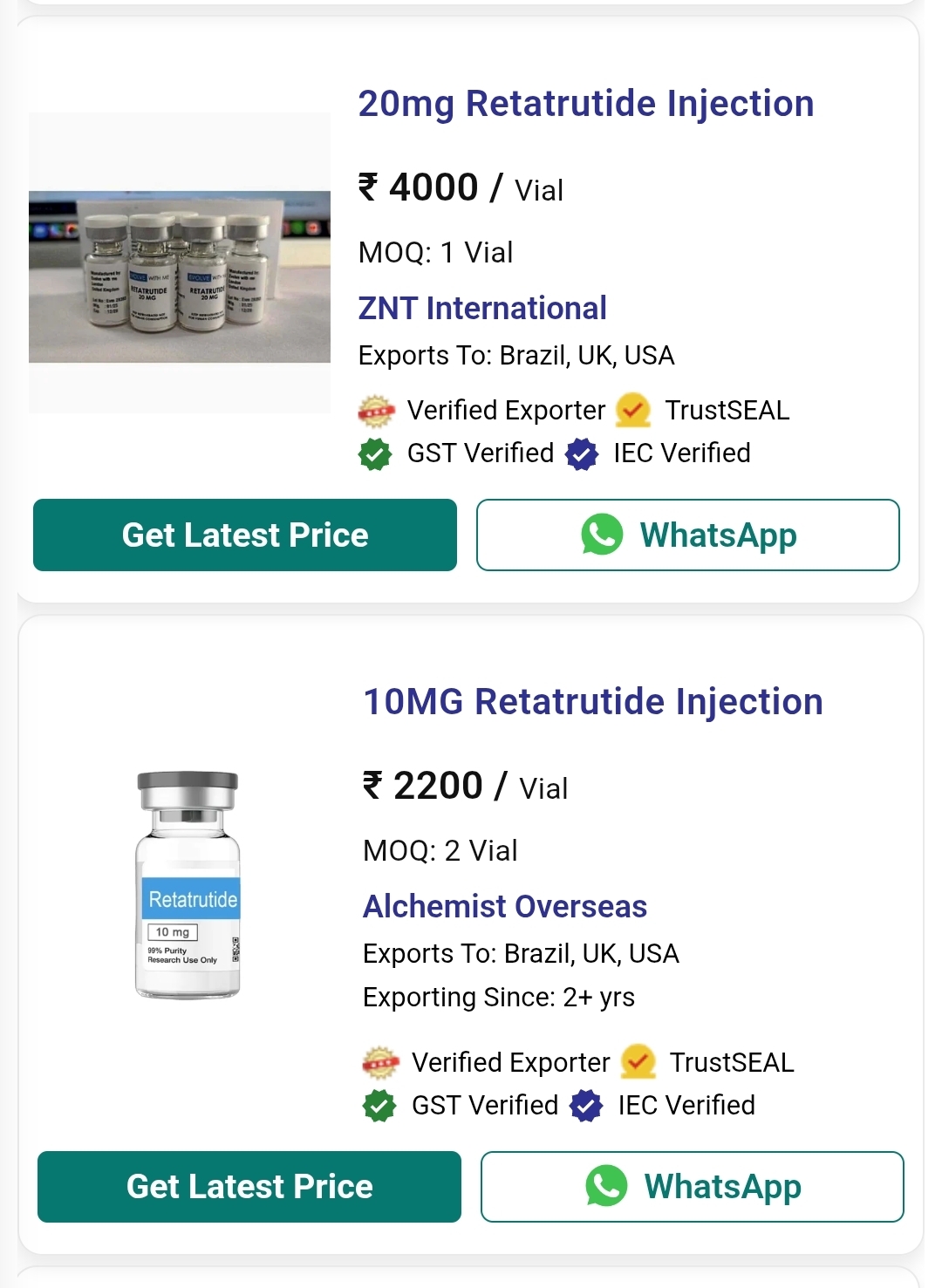Message Alchemist Overseas on WhatsApp

pyautogui.click(x=693, y=1186)
